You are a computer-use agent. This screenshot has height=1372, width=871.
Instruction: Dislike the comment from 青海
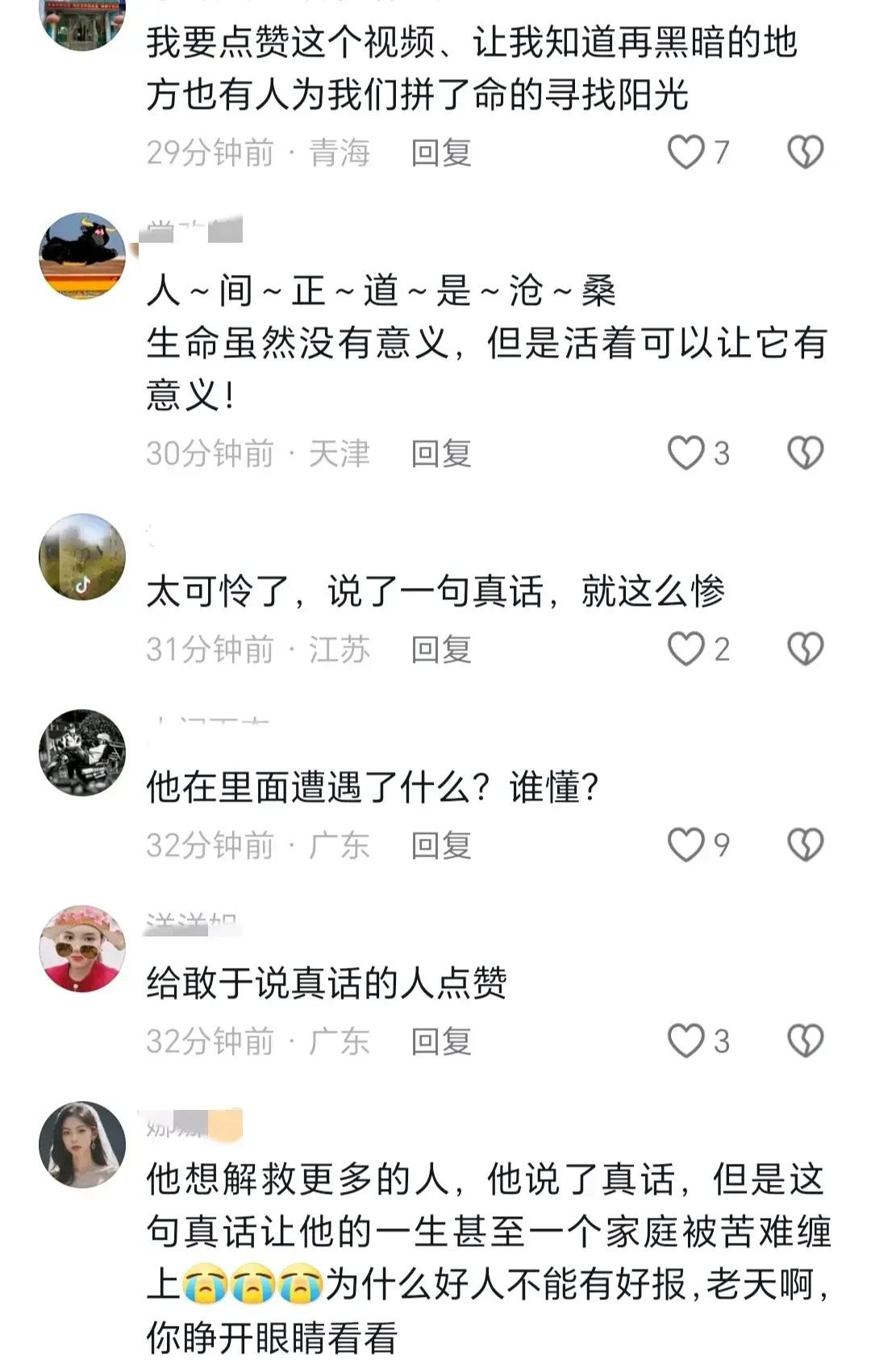point(805,152)
